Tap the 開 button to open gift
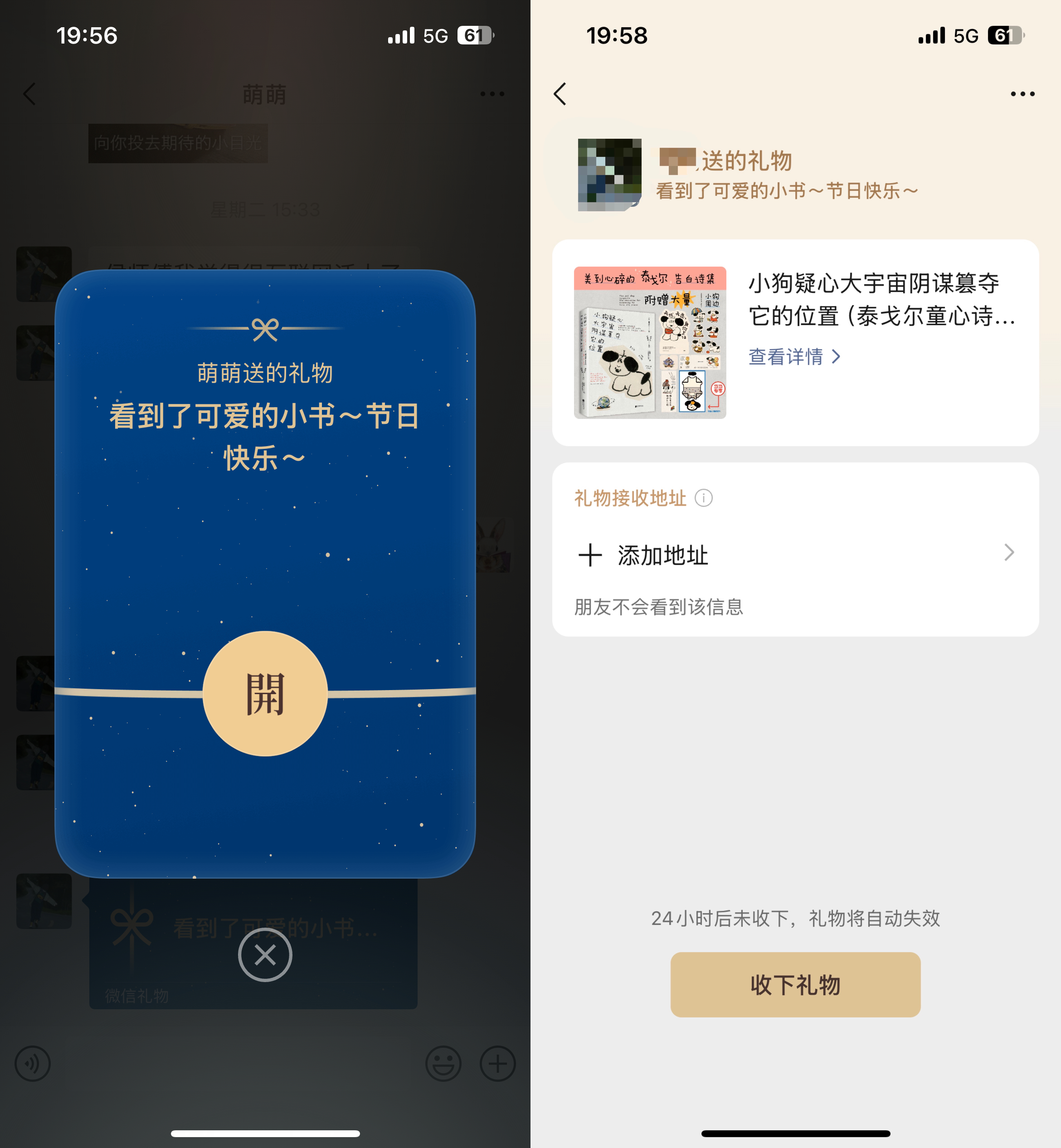The width and height of the screenshot is (1061, 1148). [x=265, y=693]
